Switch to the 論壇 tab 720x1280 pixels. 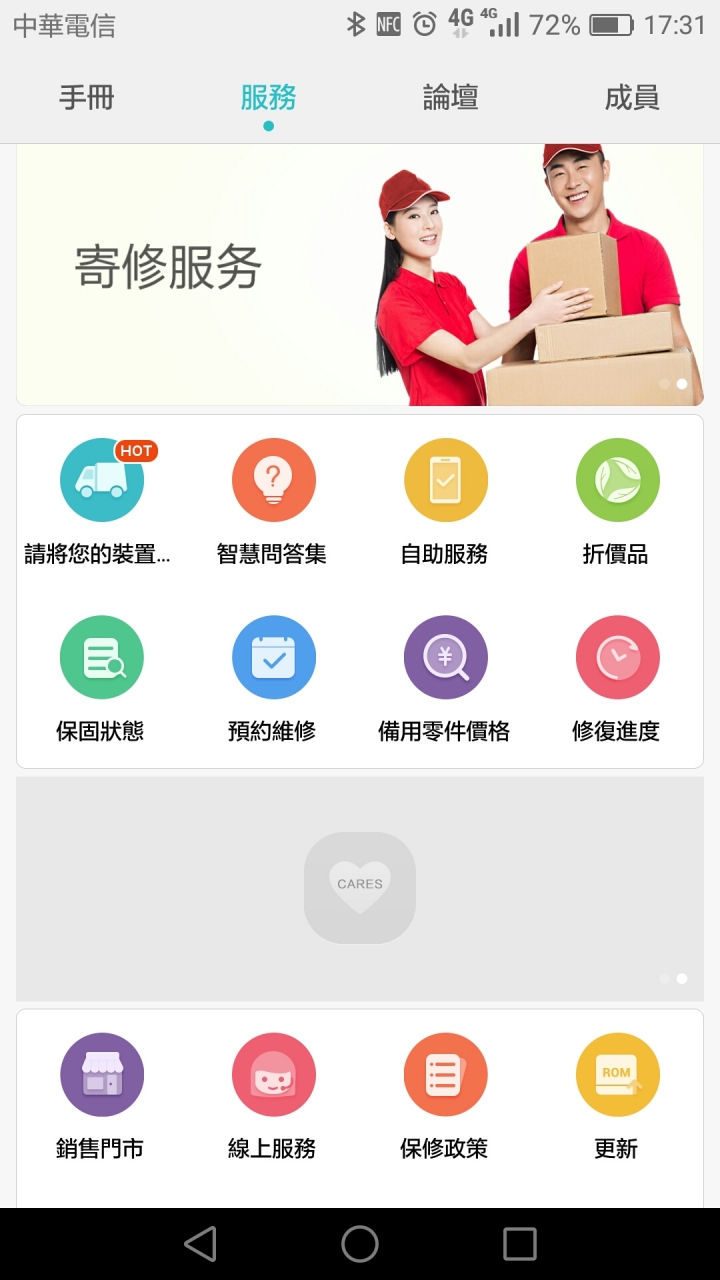450,98
